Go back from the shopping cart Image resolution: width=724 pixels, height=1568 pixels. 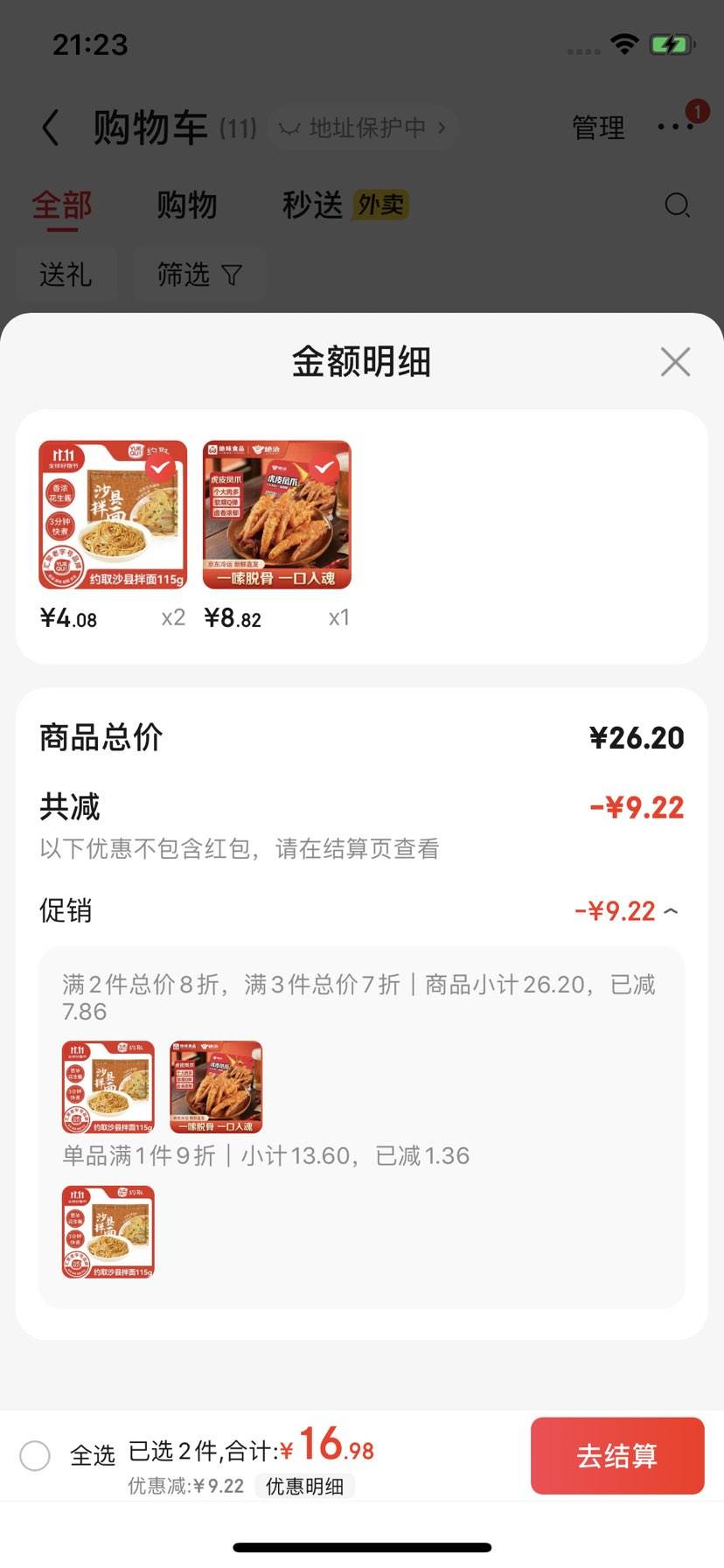[51, 128]
